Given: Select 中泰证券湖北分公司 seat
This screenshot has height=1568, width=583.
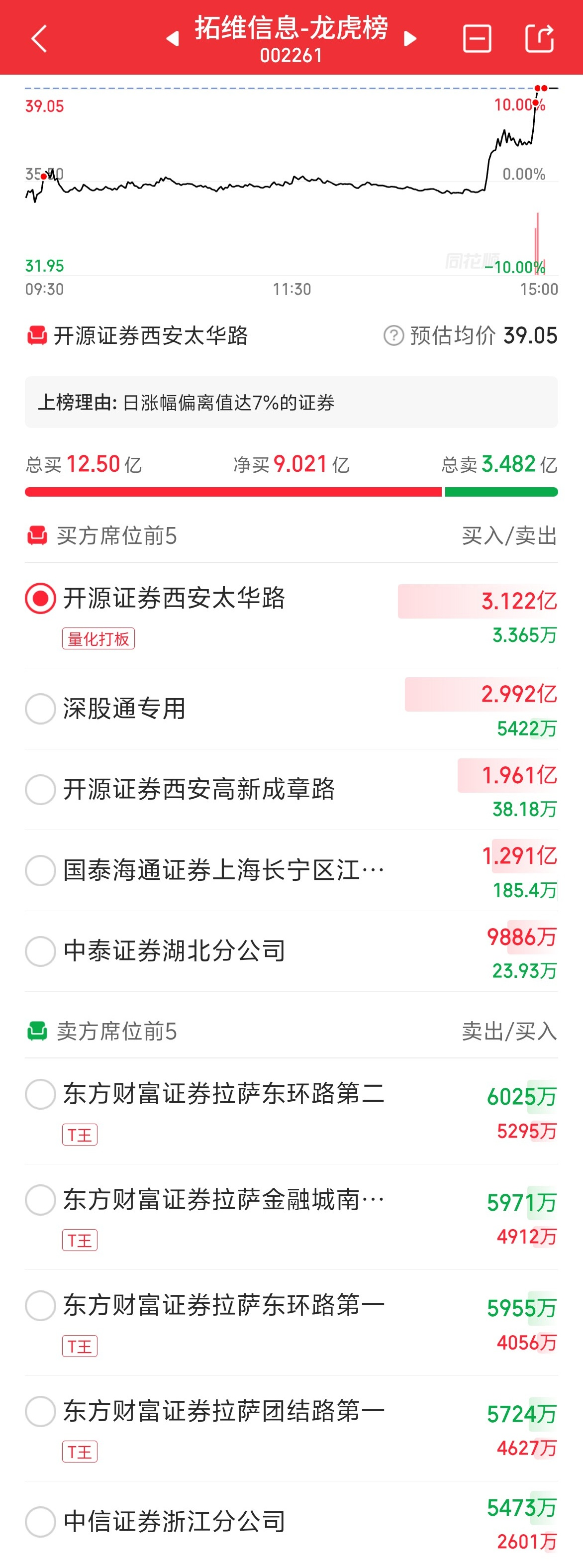Looking at the screenshot, I should tap(40, 951).
